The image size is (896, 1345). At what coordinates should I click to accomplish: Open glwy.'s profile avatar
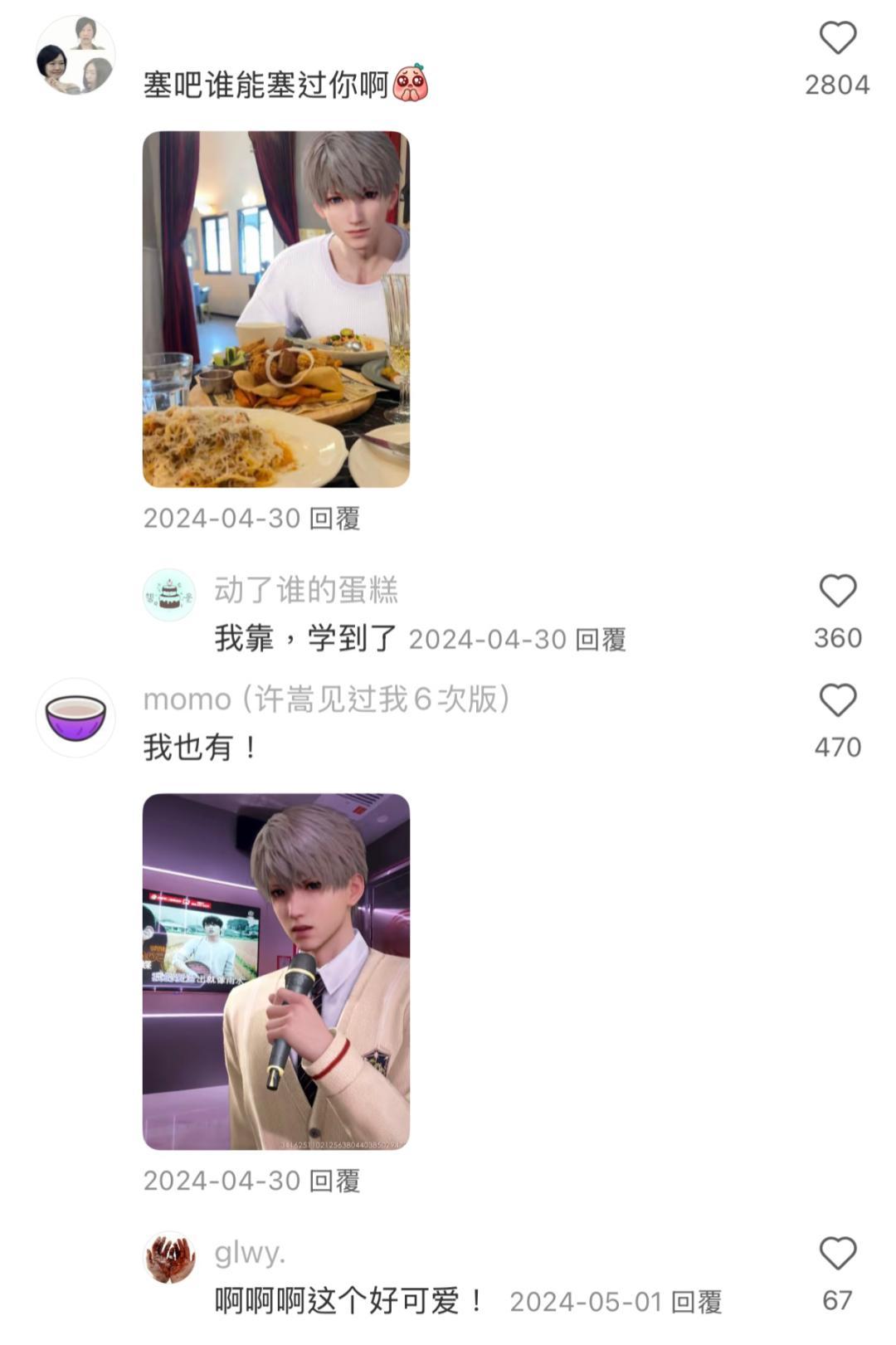pos(169,1257)
